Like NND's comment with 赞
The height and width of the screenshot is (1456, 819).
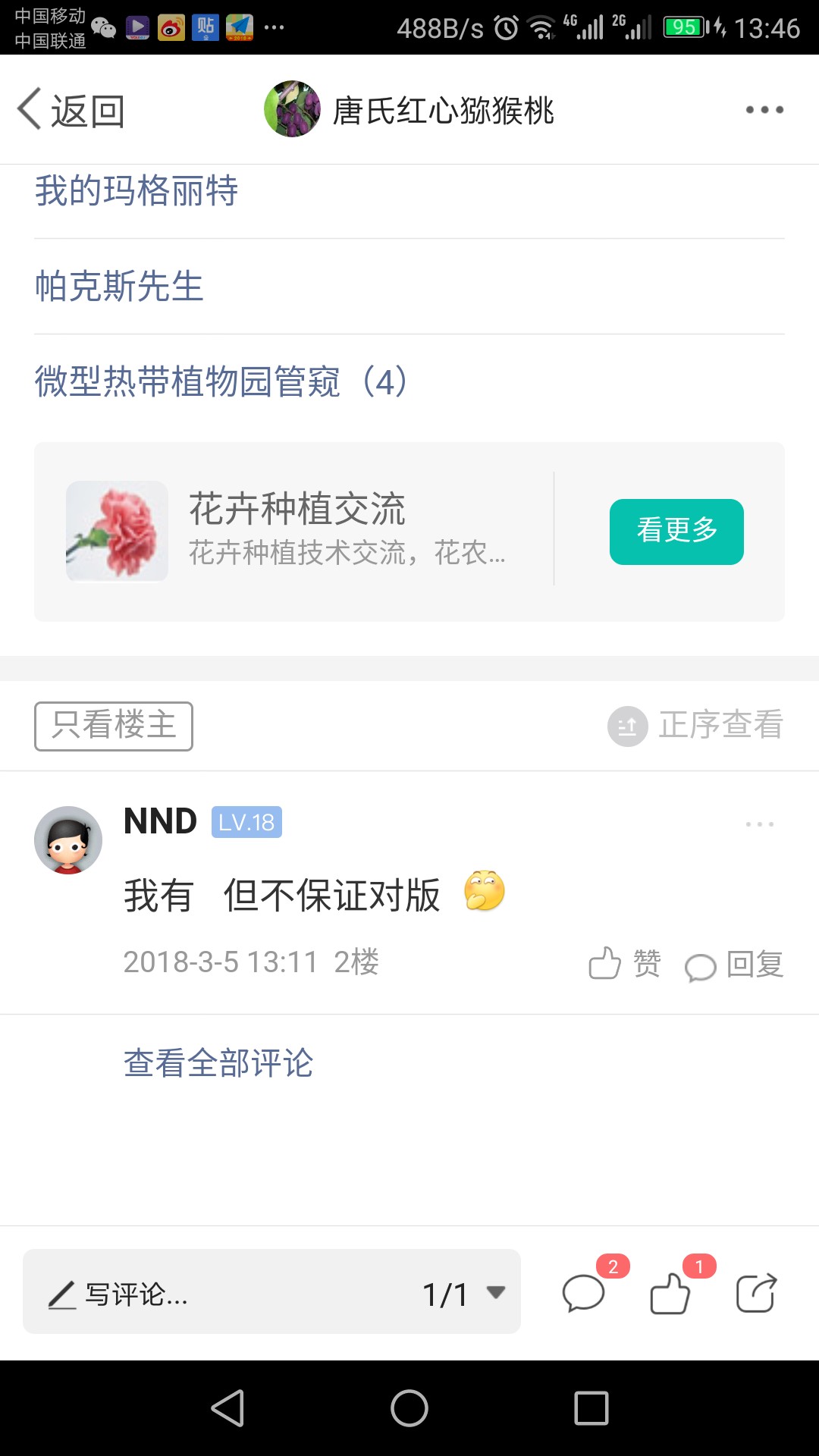625,964
